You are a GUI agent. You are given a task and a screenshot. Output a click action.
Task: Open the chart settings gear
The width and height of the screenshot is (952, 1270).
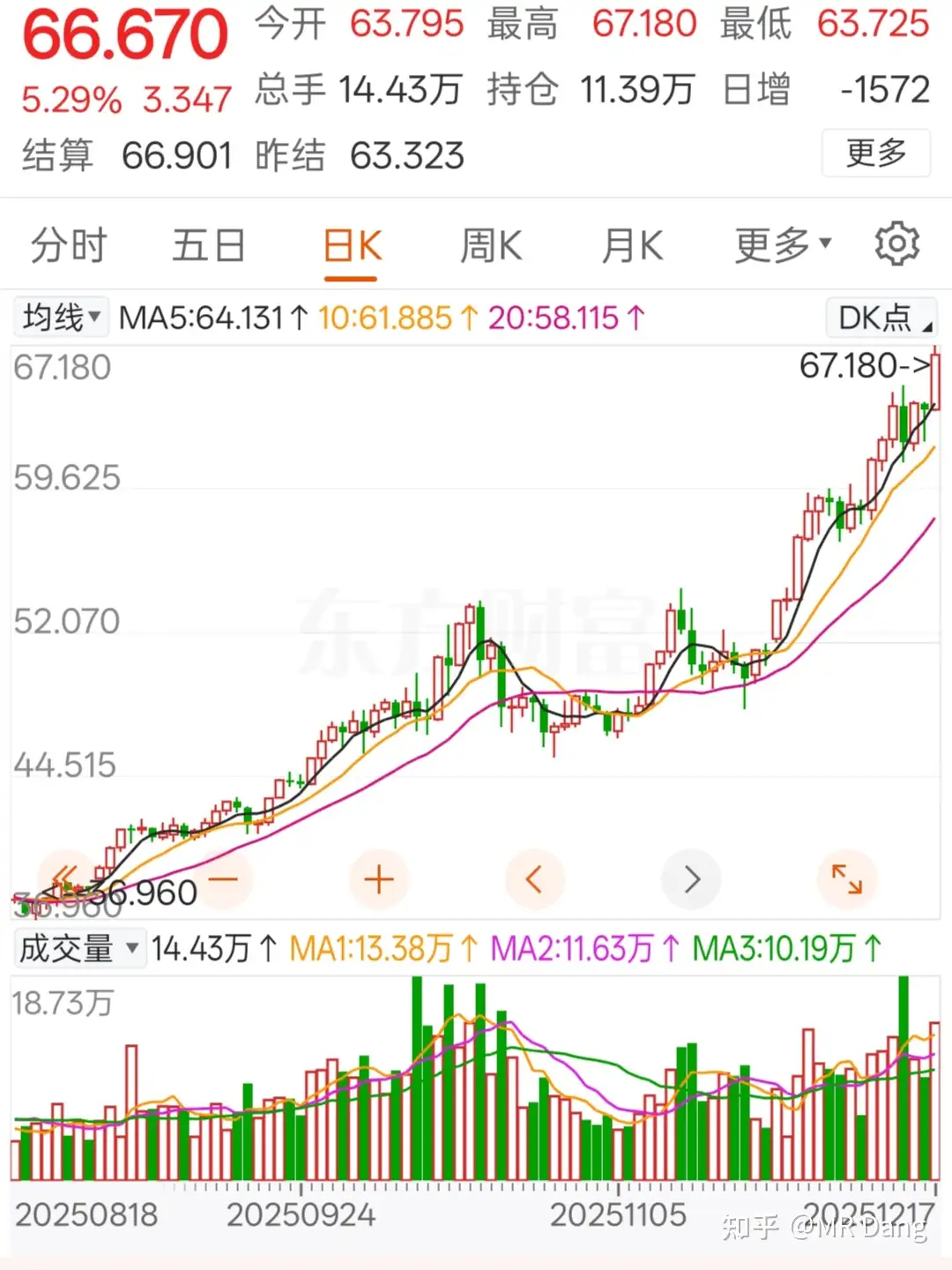[x=898, y=244]
